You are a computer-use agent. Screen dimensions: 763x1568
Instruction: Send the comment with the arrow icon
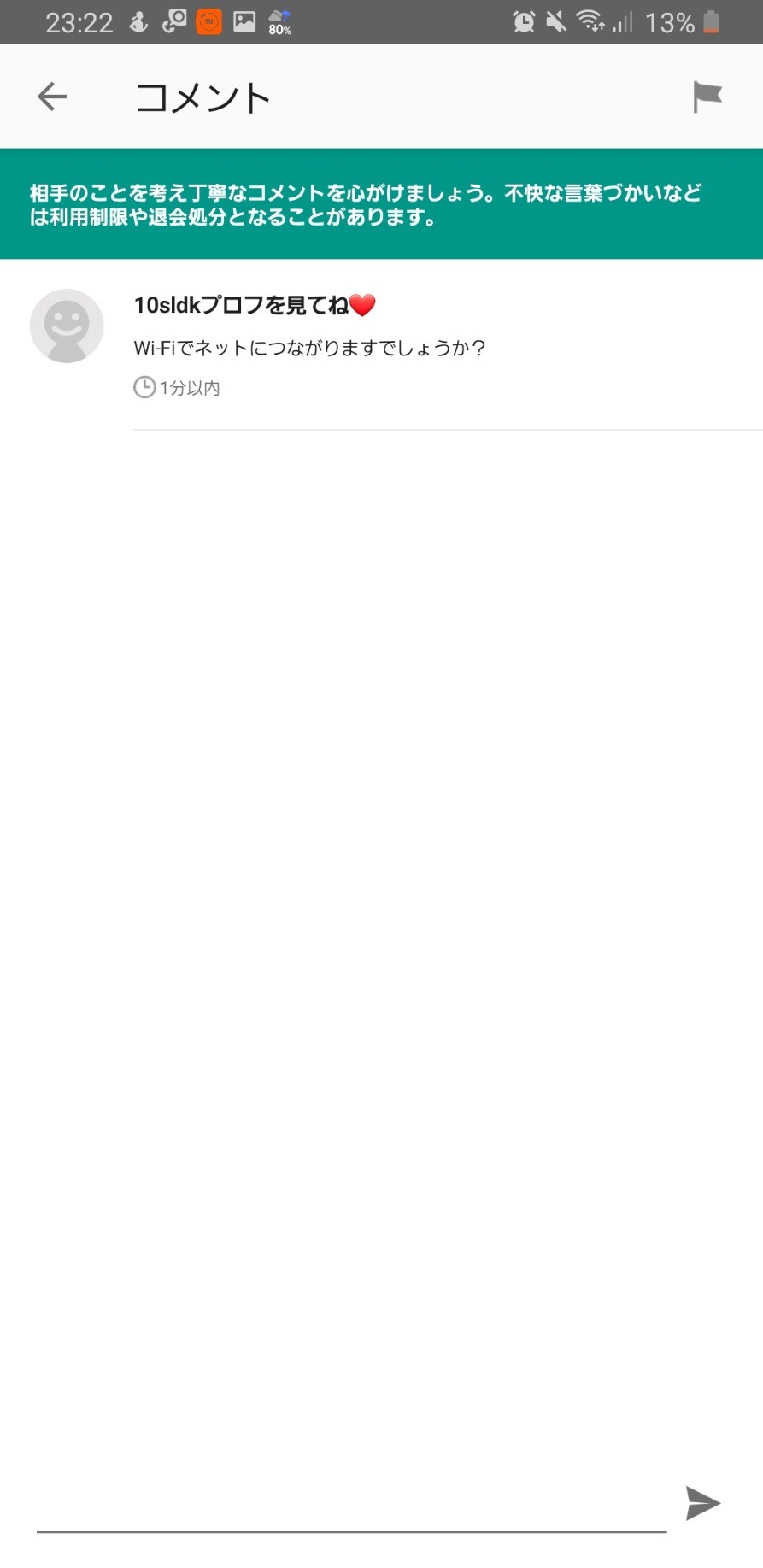702,1503
